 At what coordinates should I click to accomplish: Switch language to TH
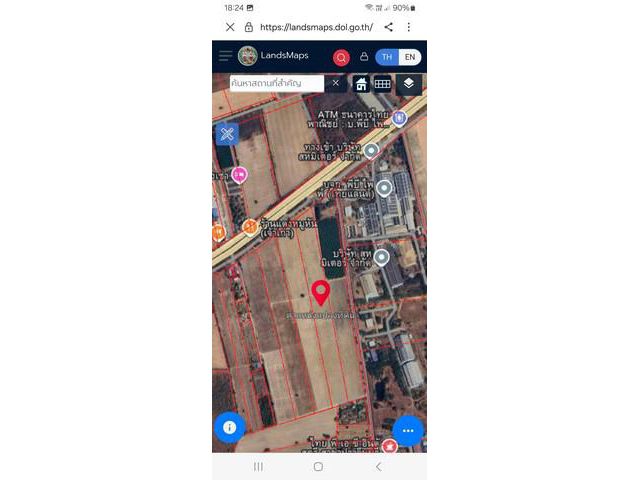coord(387,58)
